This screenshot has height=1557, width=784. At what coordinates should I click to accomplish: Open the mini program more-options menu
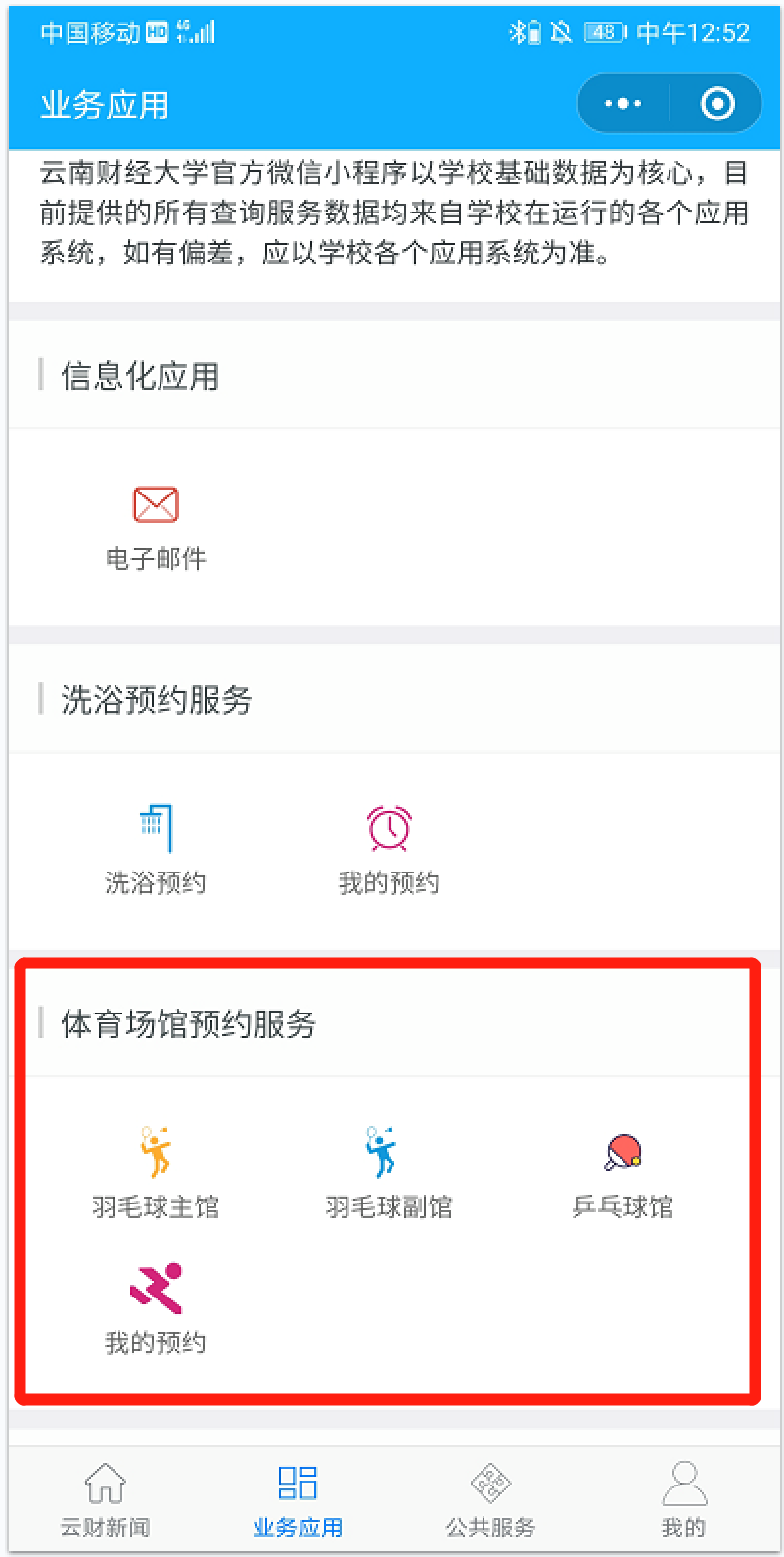pyautogui.click(x=623, y=104)
